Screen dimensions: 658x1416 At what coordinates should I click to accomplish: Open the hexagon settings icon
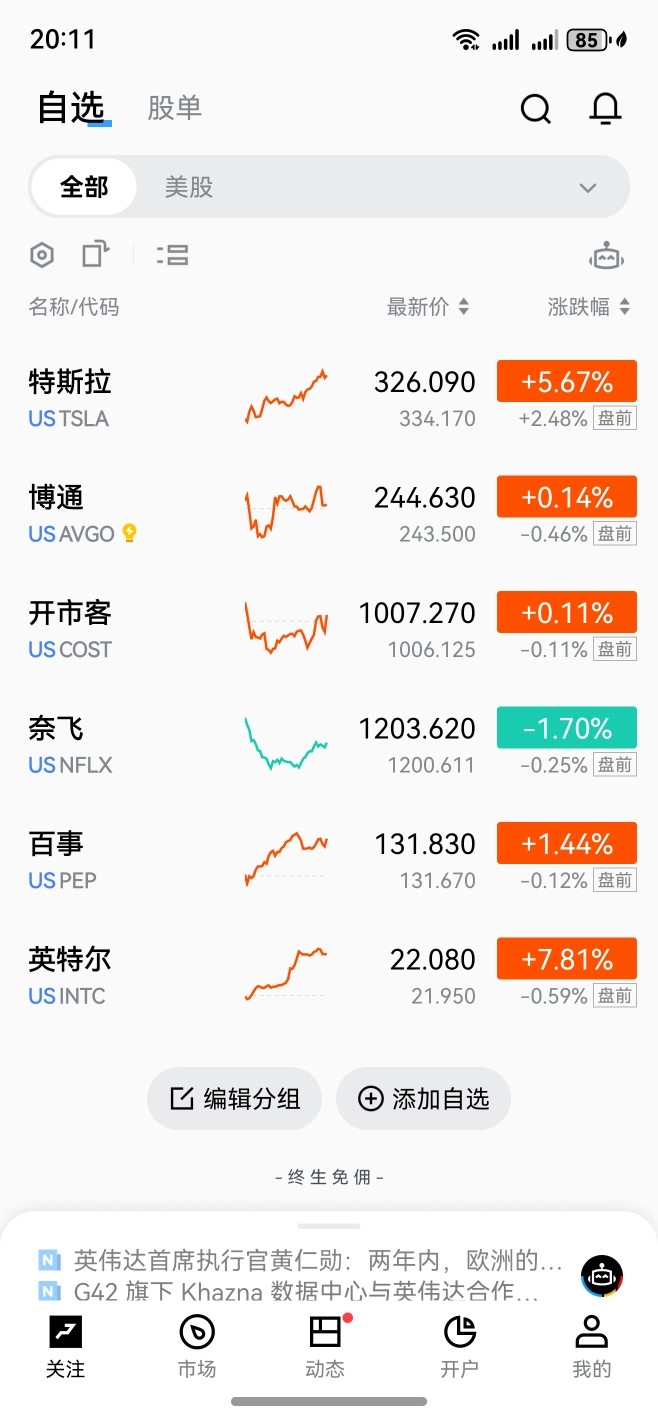[41, 255]
